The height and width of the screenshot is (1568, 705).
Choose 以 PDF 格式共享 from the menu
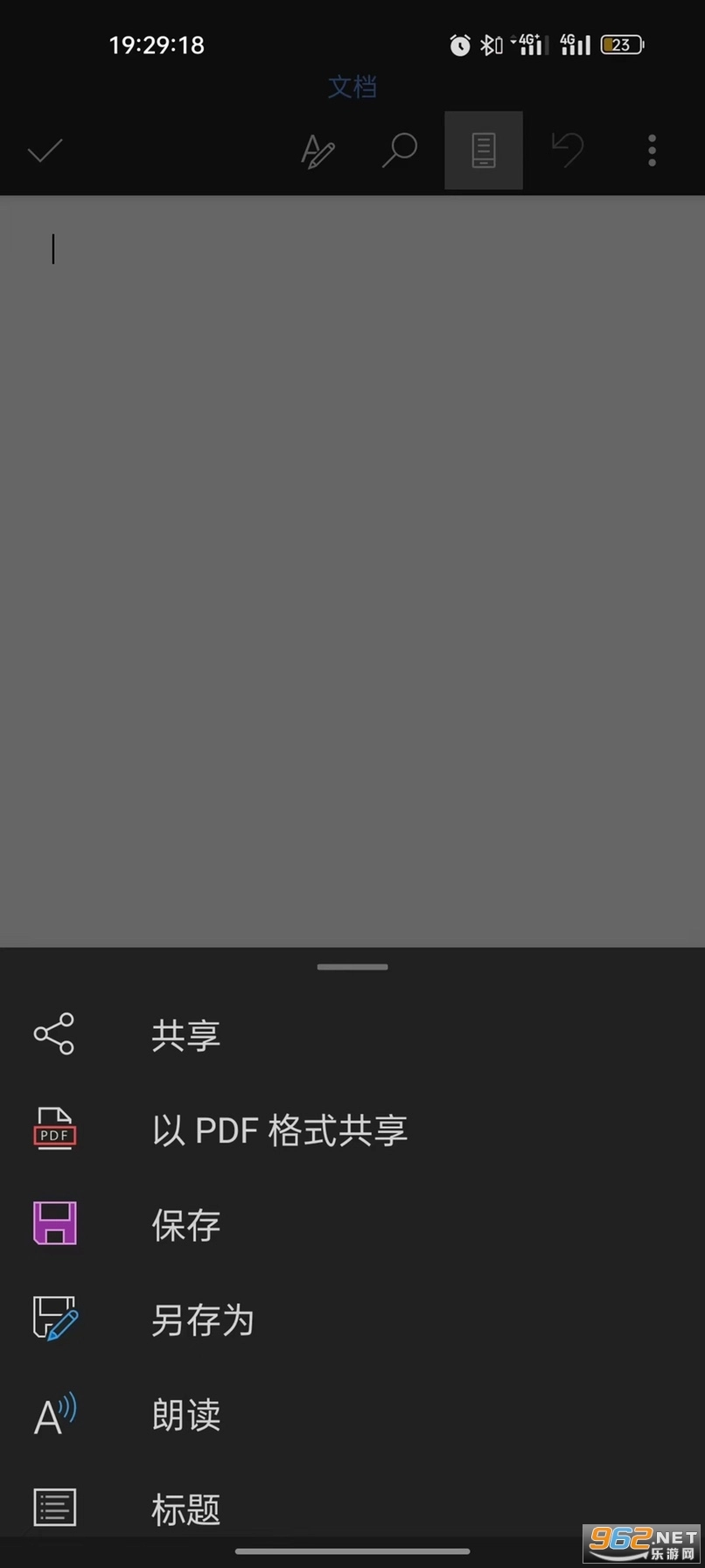point(279,1129)
